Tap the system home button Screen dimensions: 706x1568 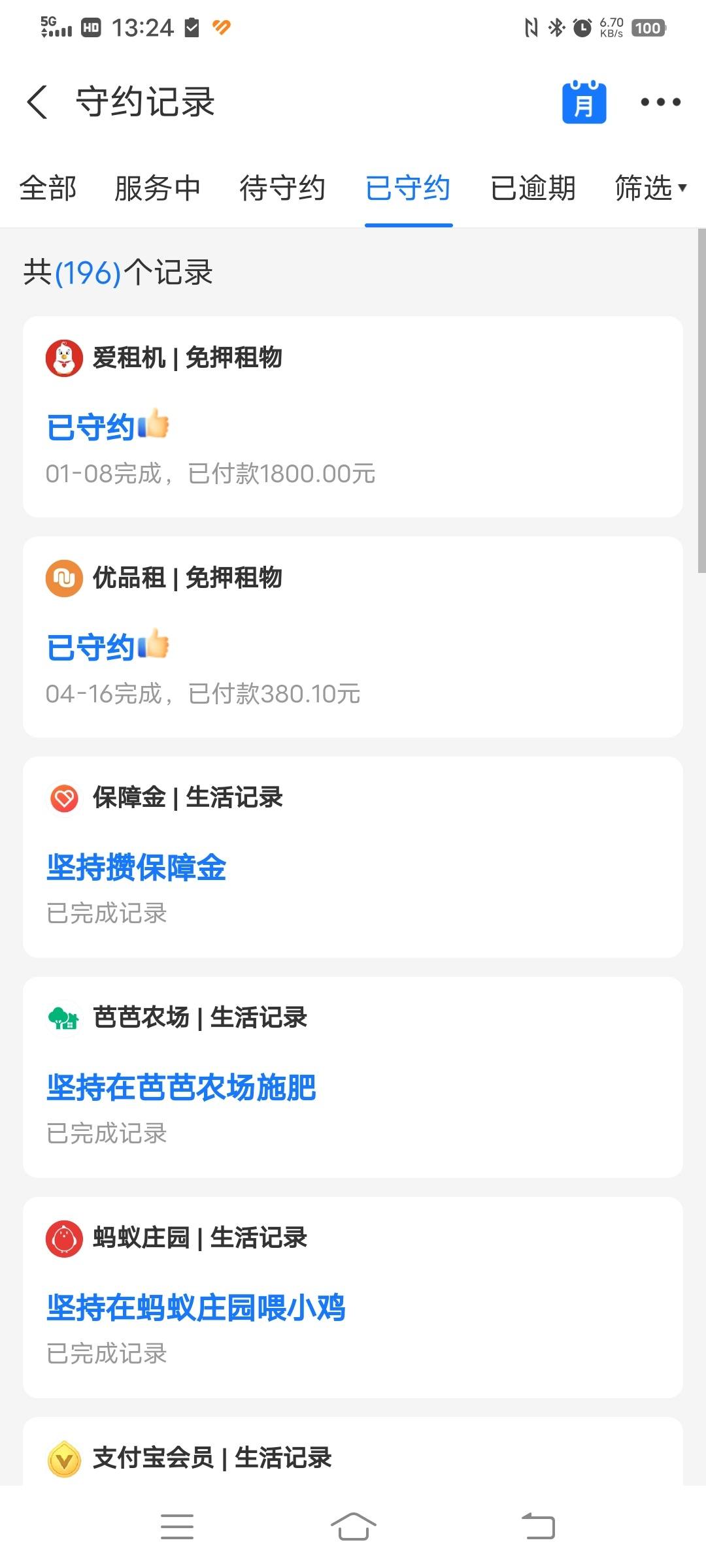353,1527
